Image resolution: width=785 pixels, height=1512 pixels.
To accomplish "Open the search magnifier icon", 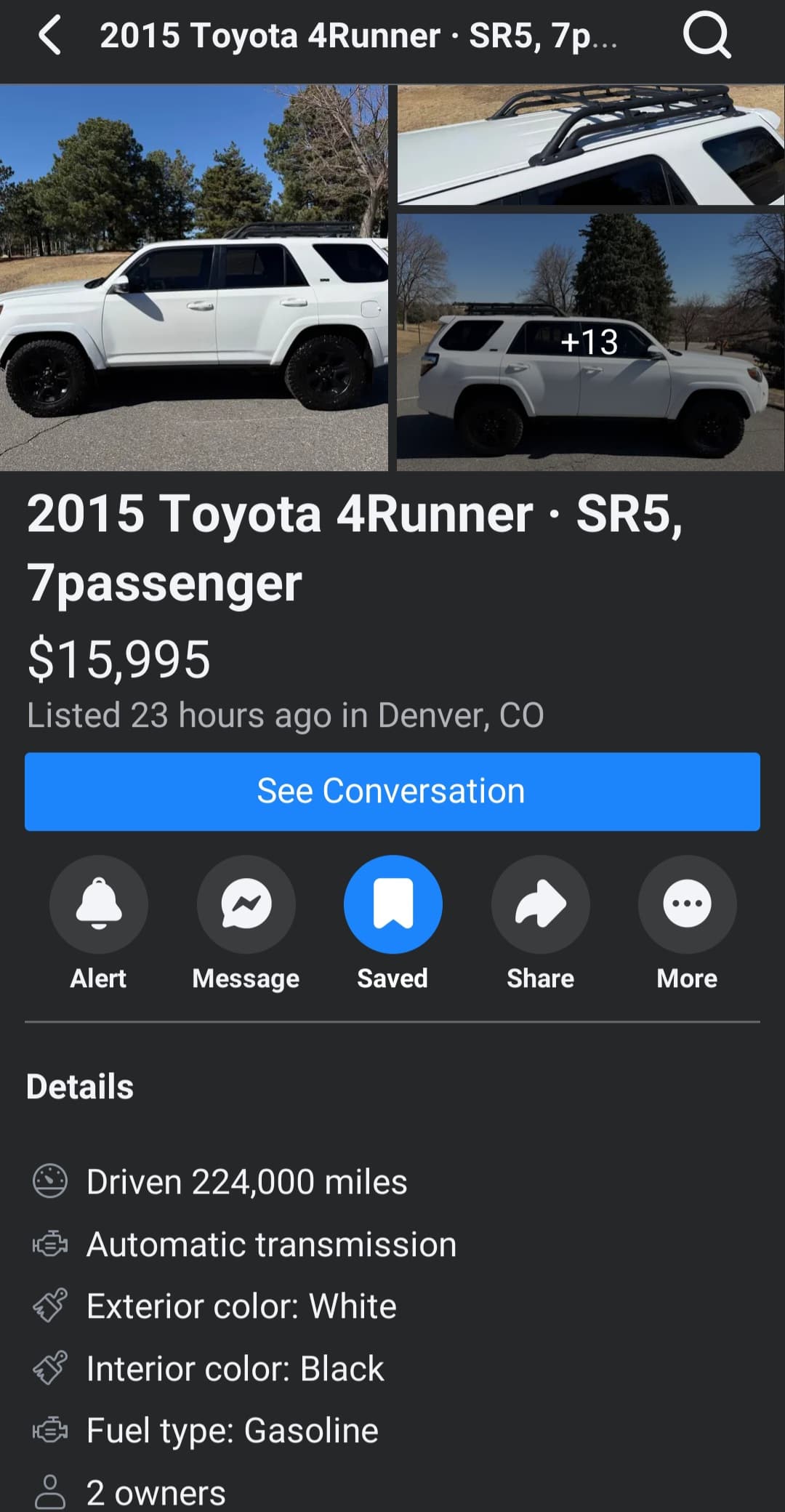I will coord(706,36).
